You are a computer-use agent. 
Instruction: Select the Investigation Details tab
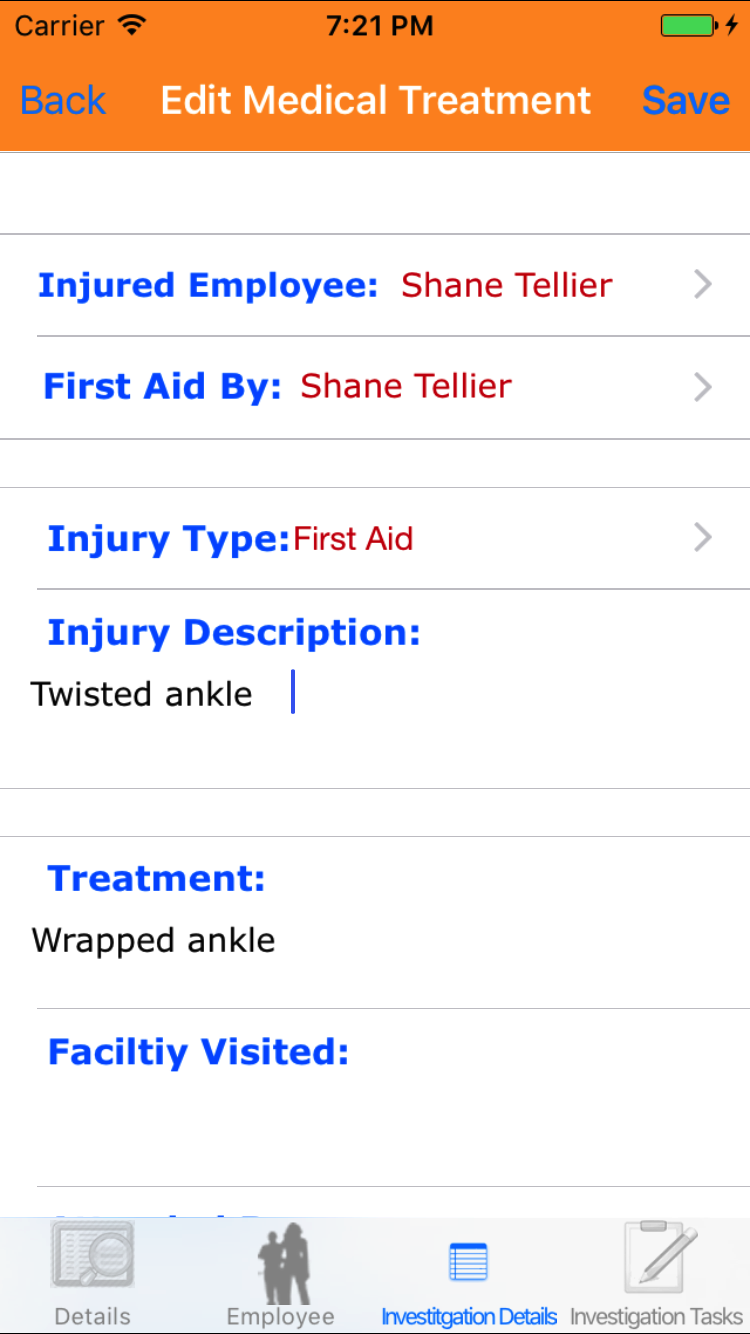click(x=468, y=1275)
